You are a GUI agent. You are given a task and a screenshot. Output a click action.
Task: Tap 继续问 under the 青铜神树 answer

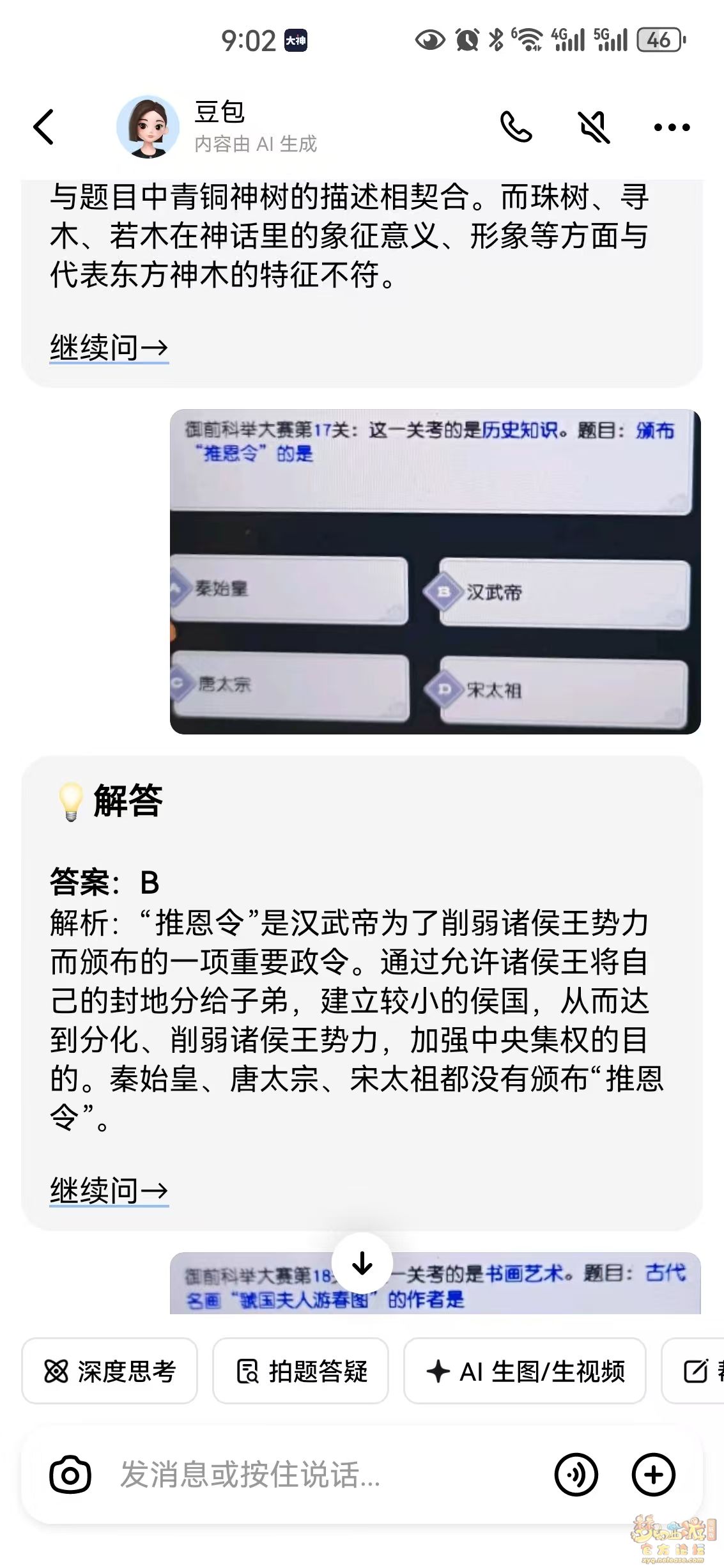click(x=109, y=348)
